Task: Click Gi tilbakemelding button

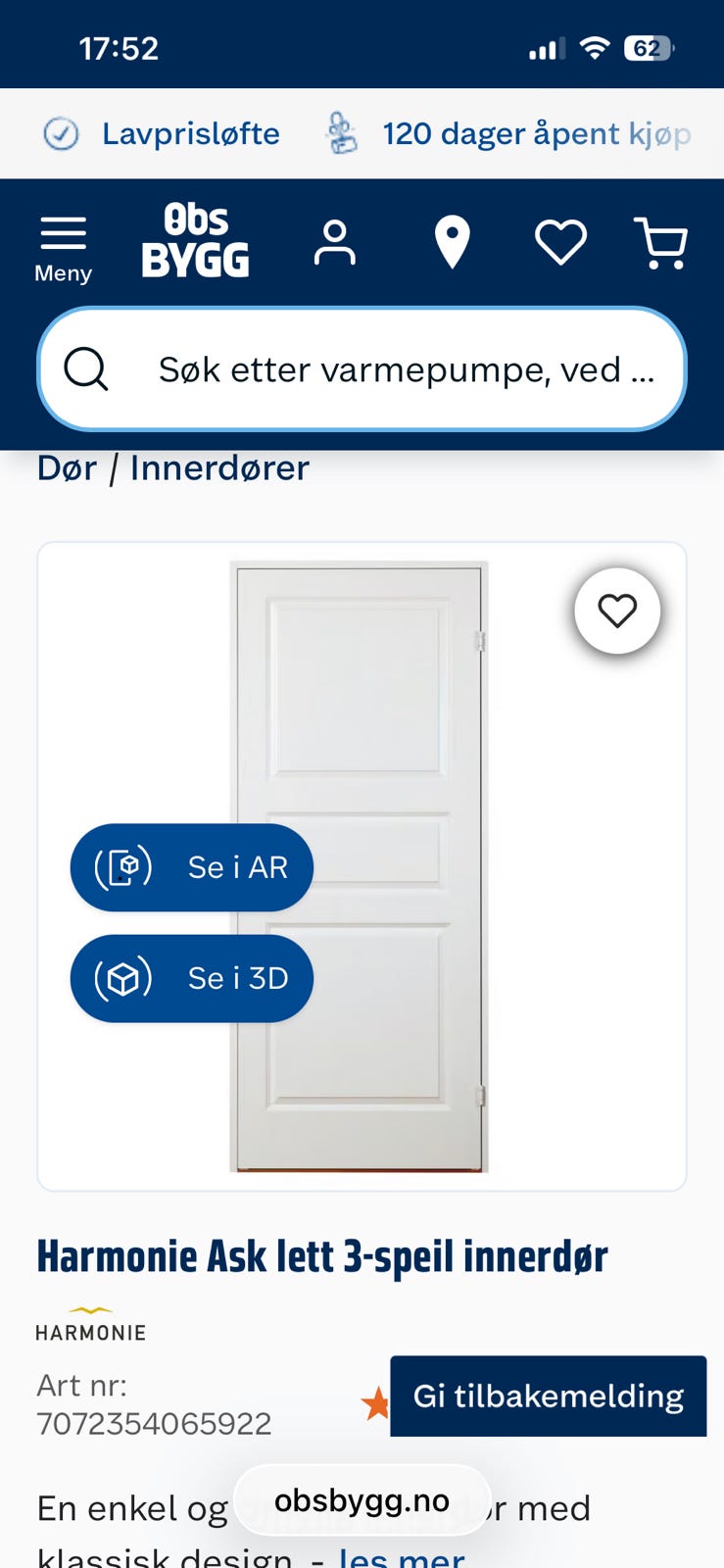Action: click(548, 1396)
